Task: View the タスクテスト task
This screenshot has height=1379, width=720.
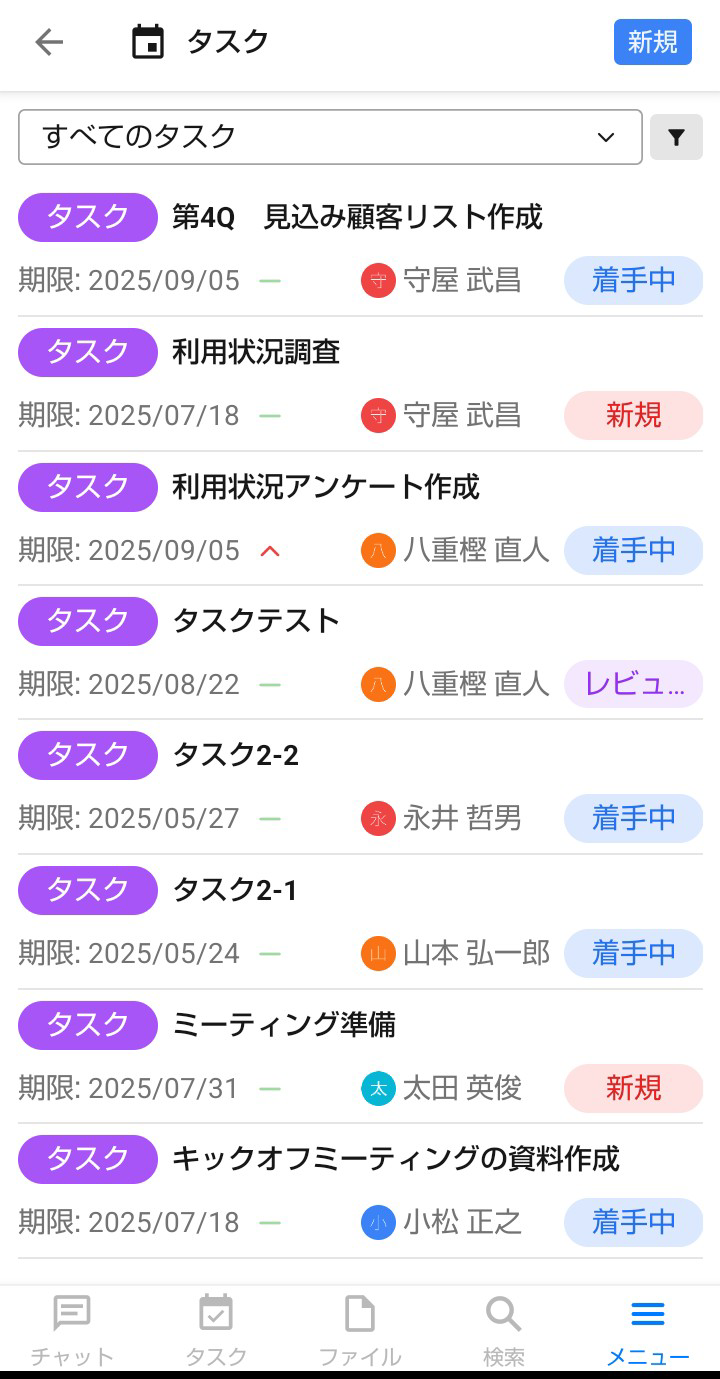Action: 256,621
